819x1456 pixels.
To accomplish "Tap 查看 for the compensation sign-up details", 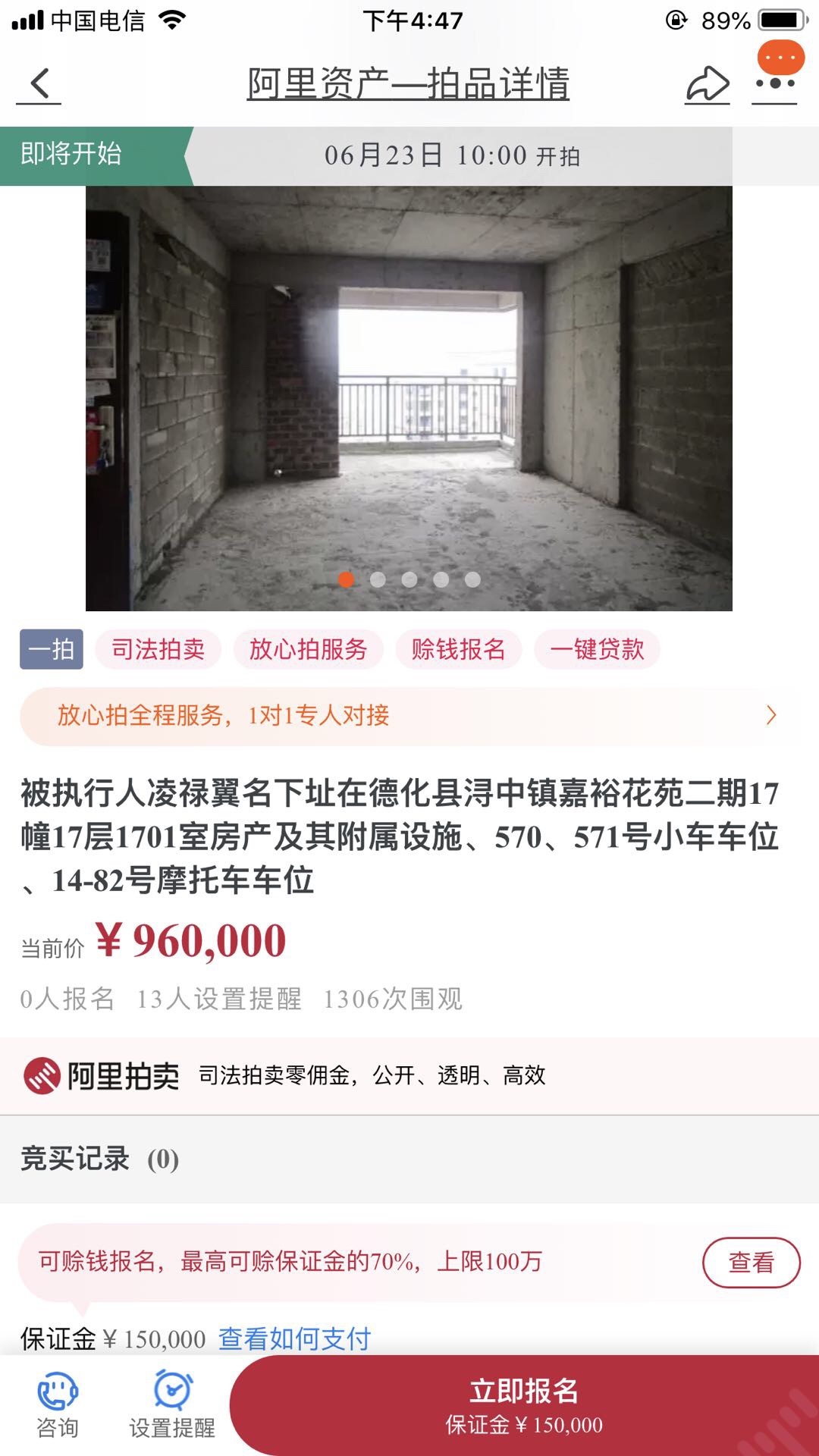I will [x=751, y=1263].
